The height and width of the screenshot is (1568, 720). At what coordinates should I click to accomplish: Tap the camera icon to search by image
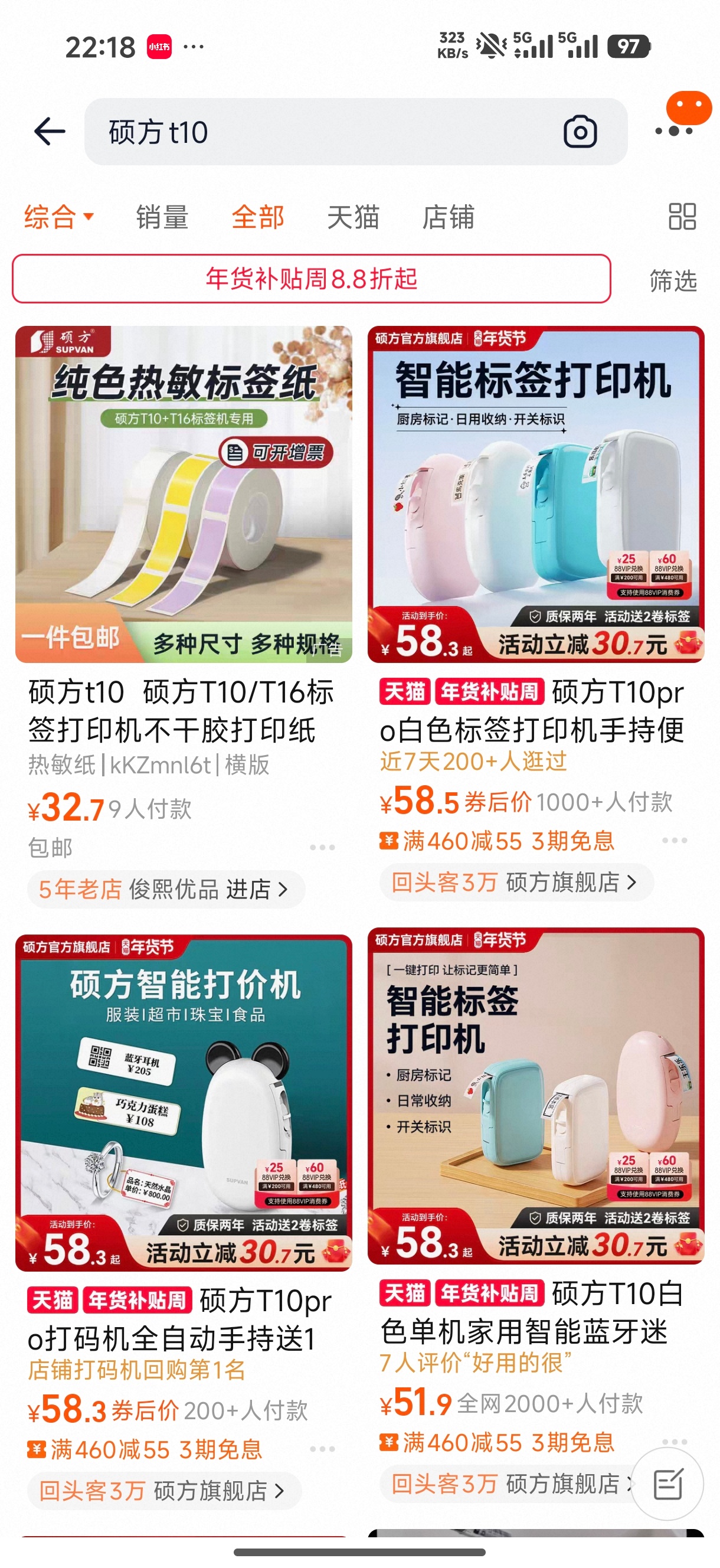point(581,131)
